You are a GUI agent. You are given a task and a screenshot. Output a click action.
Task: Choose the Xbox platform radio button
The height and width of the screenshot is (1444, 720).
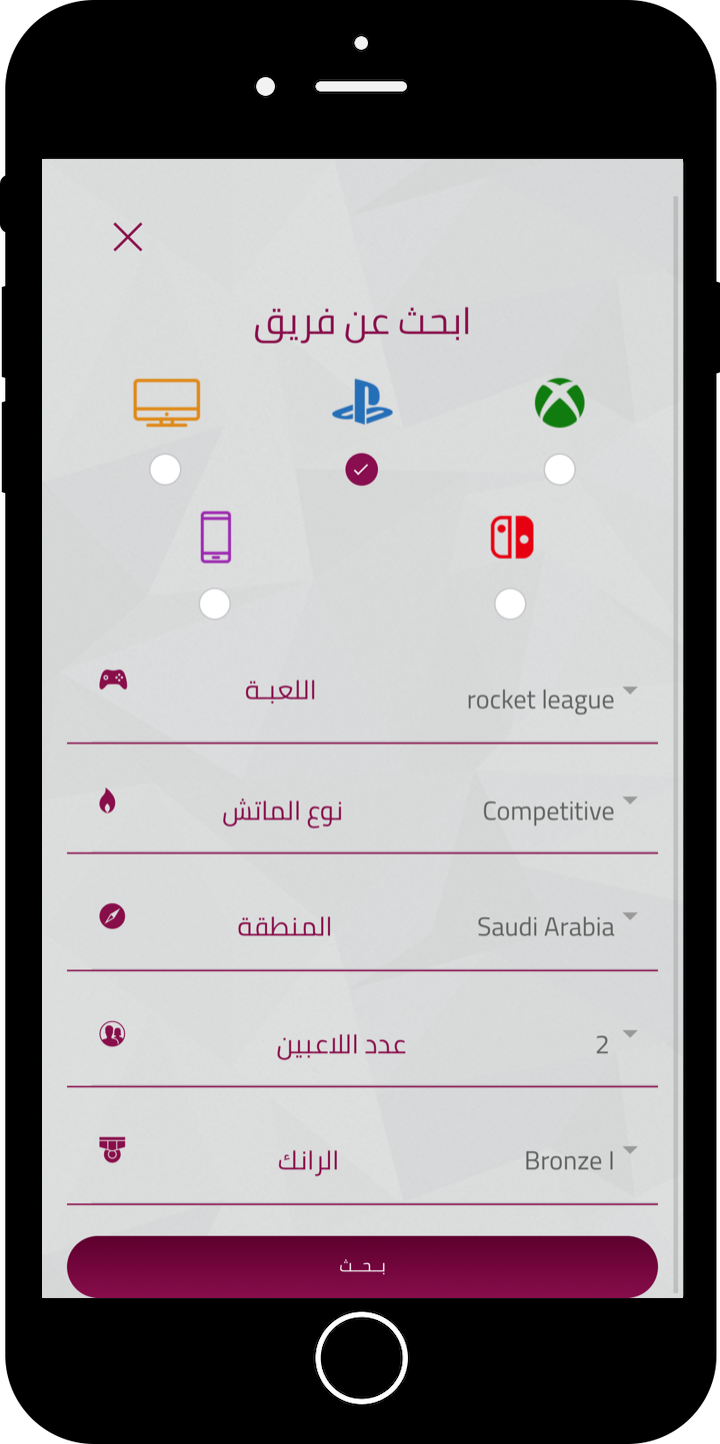point(559,469)
